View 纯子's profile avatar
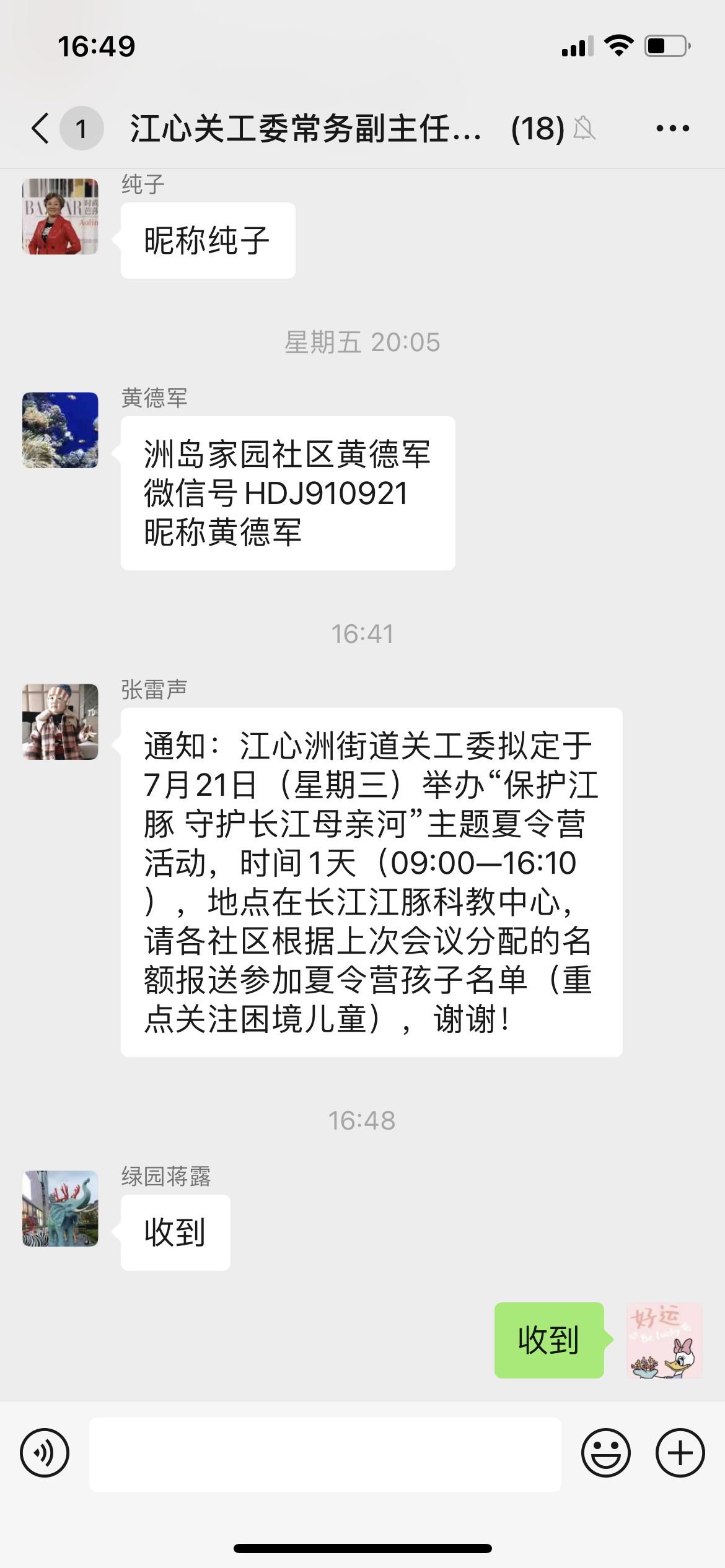This screenshot has height=1568, width=725. point(60,217)
